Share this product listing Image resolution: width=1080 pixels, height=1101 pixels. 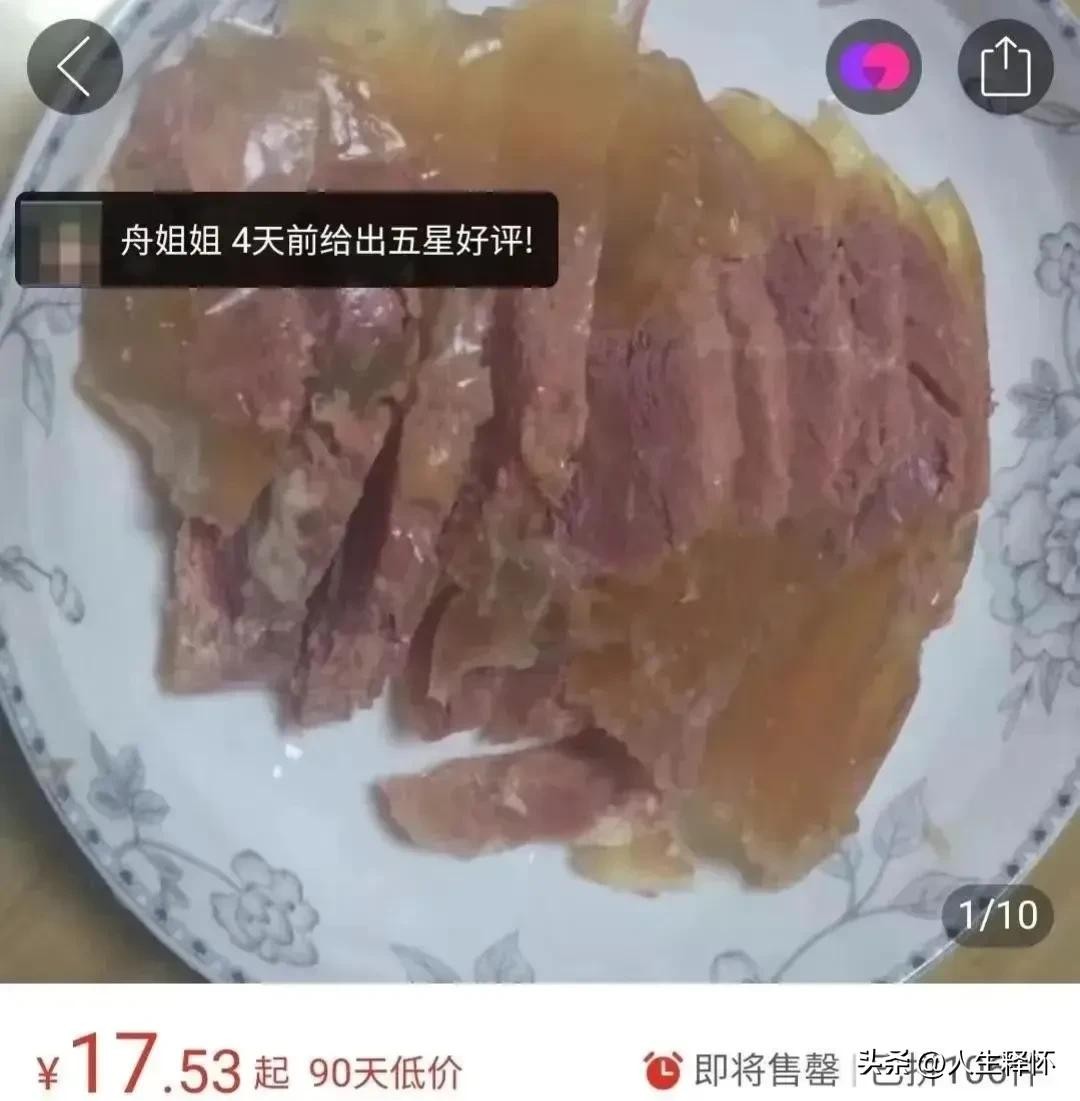pyautogui.click(x=1005, y=67)
